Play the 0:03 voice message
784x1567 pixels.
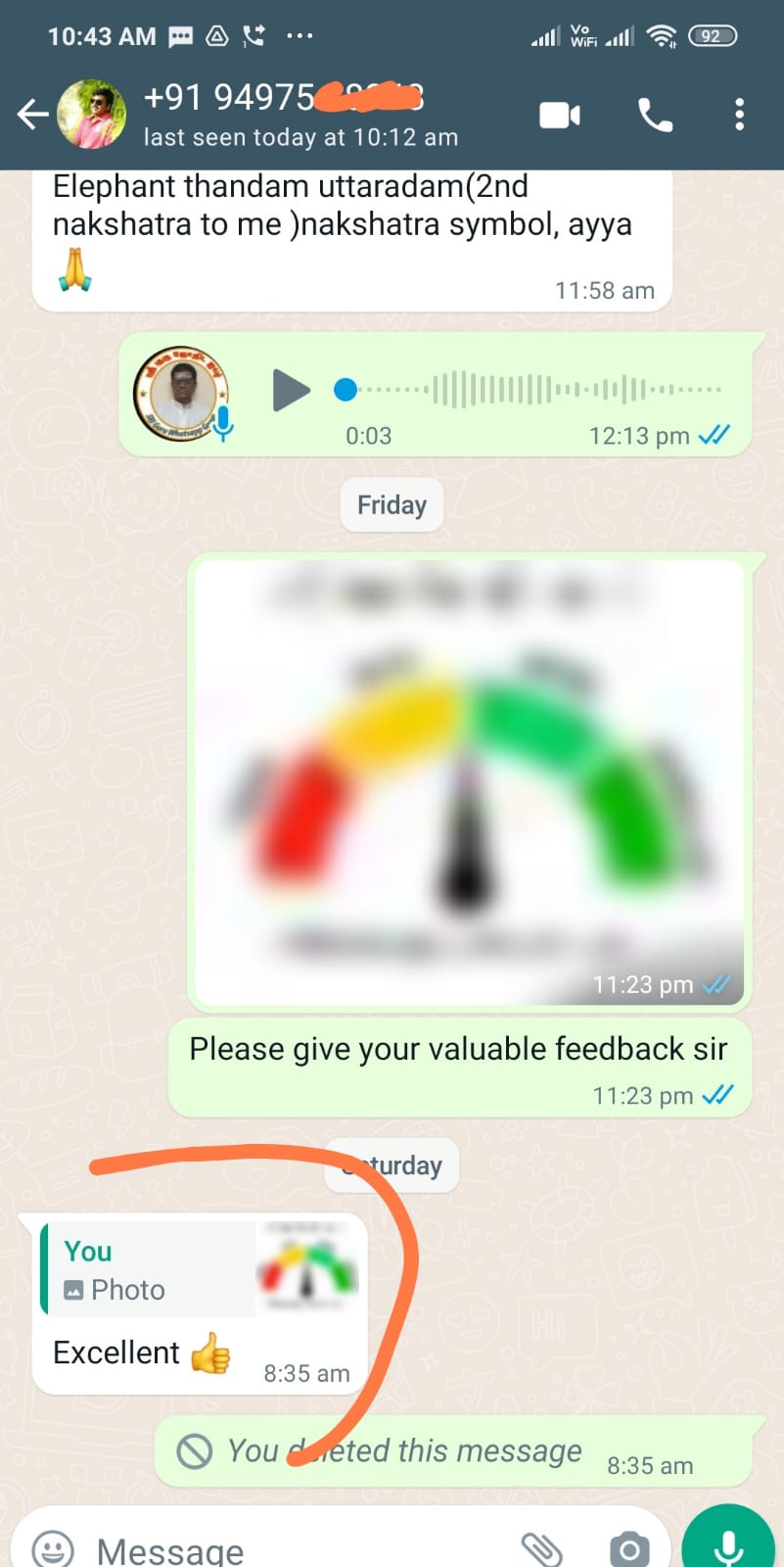(x=290, y=390)
